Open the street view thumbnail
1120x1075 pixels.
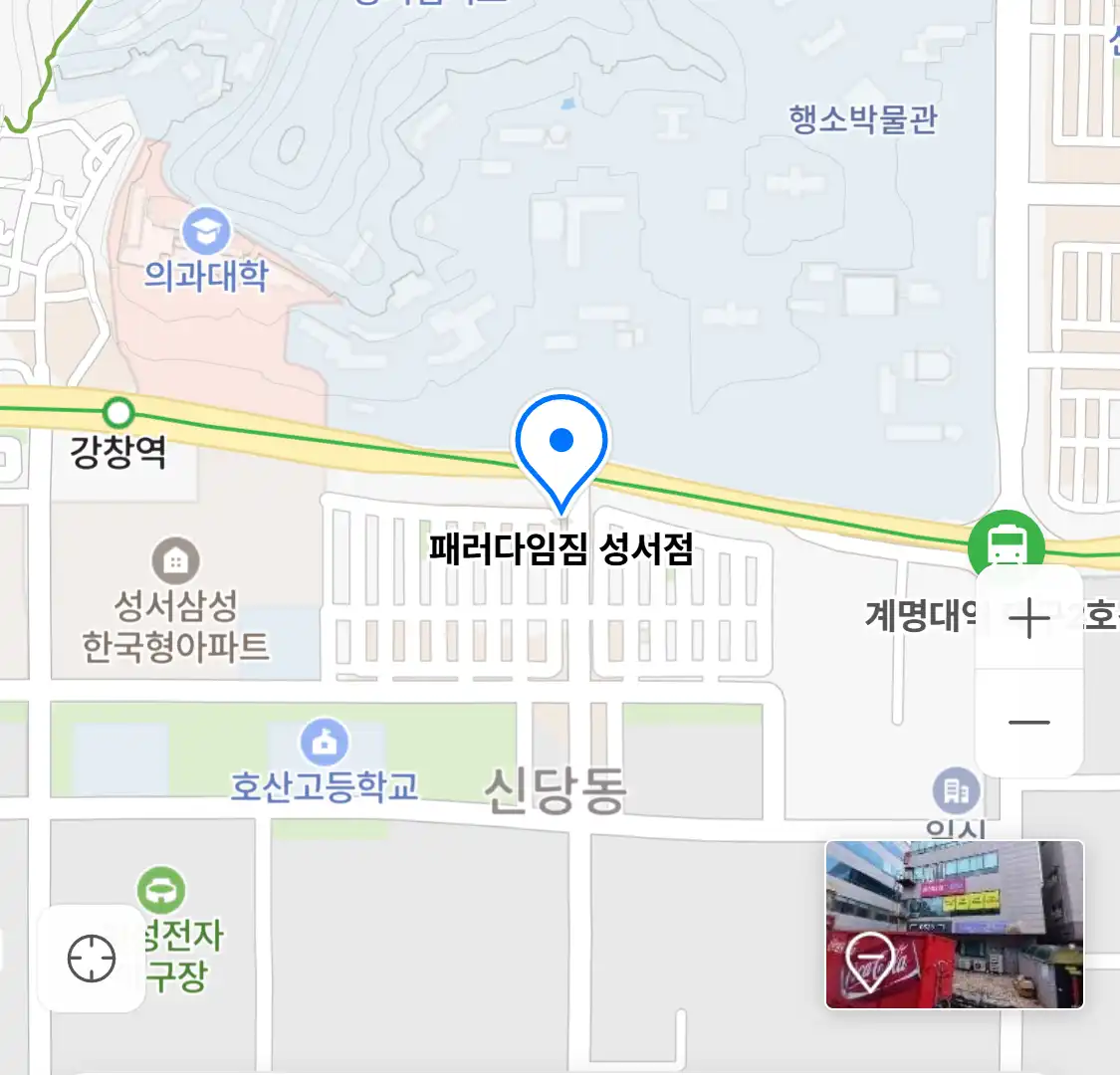pyautogui.click(x=954, y=925)
